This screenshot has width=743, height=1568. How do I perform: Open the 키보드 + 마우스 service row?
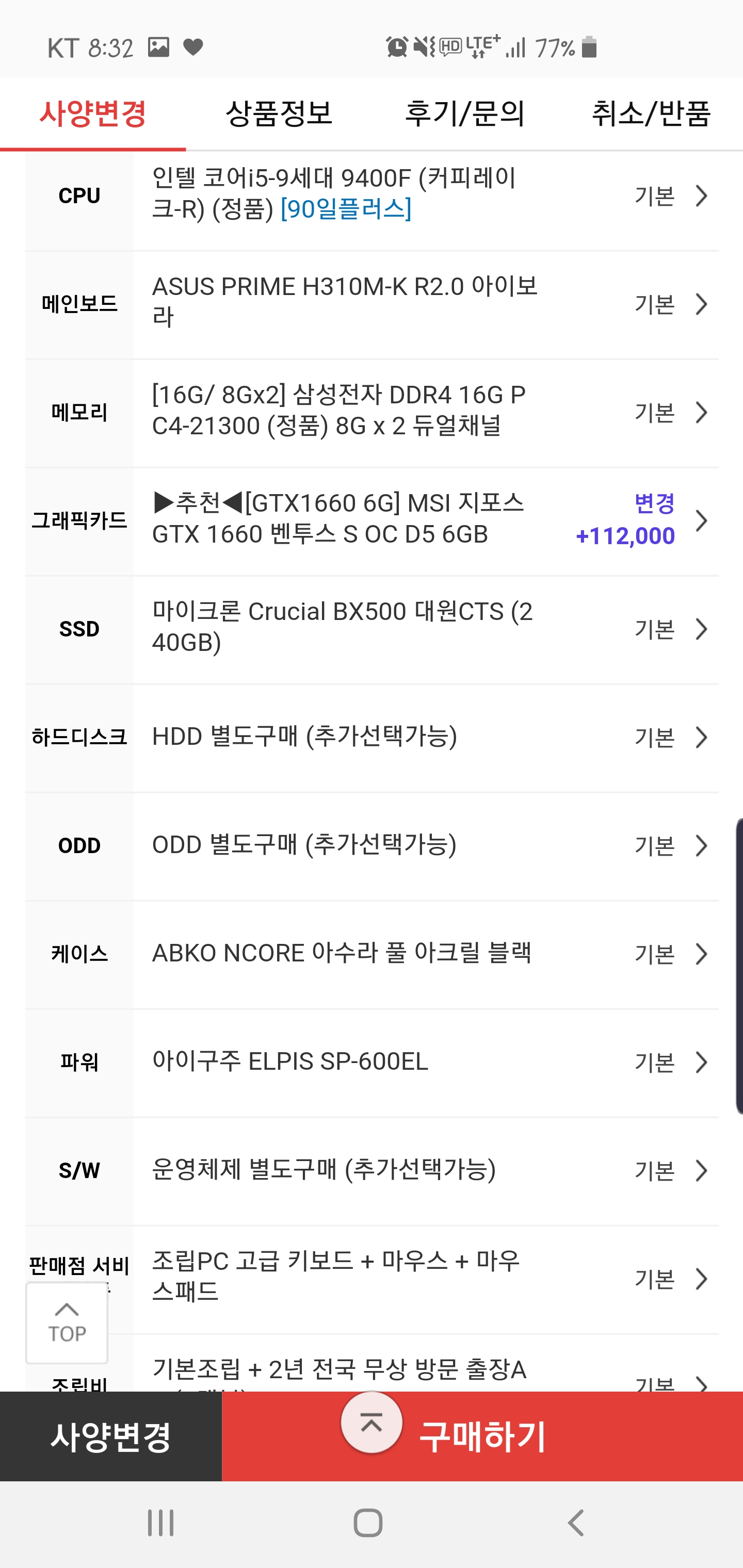[372, 1280]
